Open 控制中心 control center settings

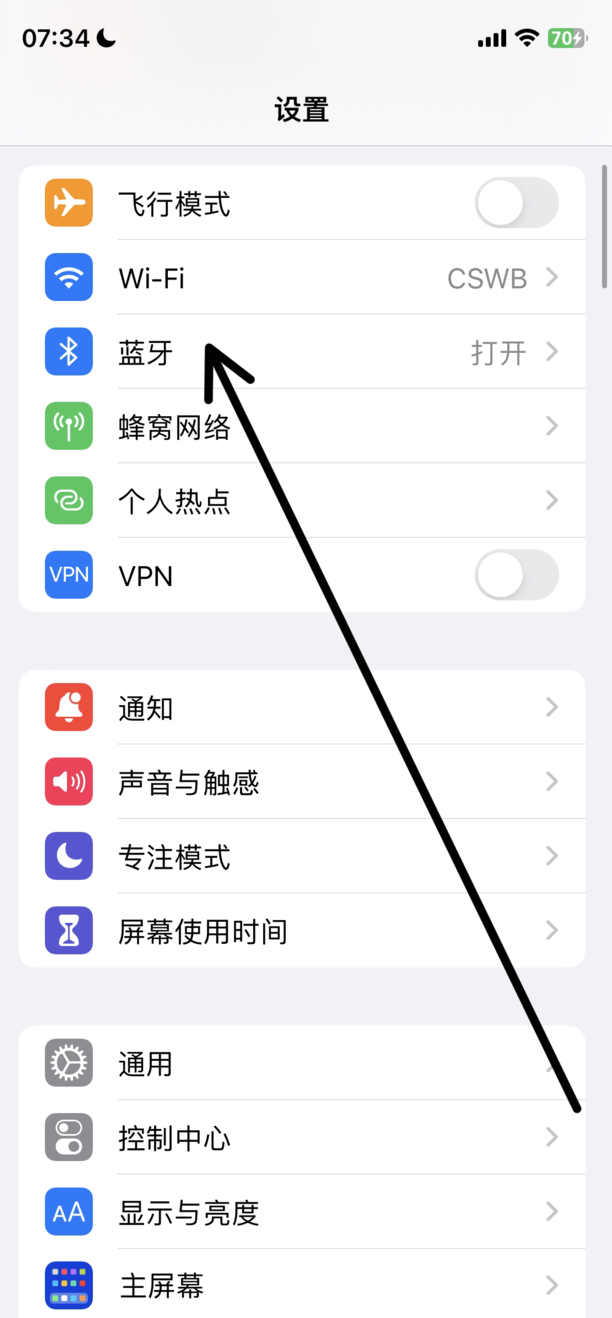click(302, 1137)
